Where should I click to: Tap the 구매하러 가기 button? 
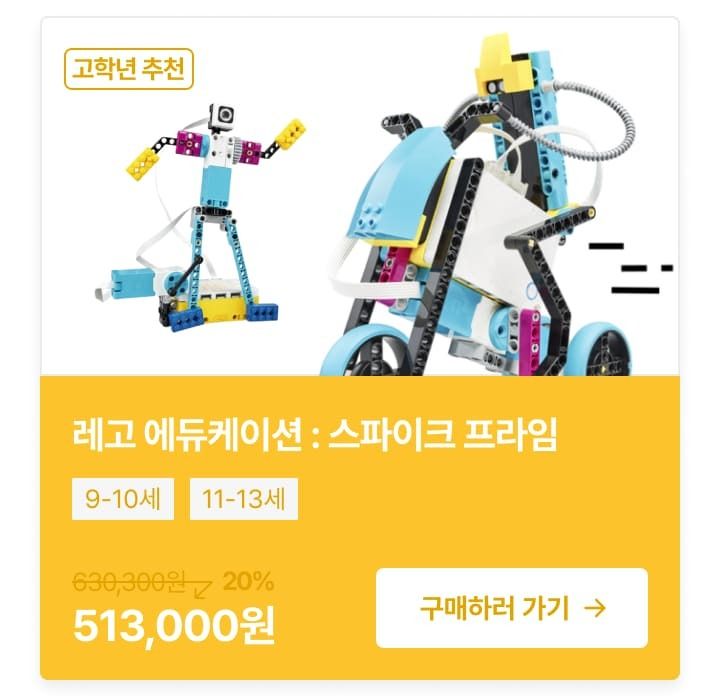(x=511, y=608)
